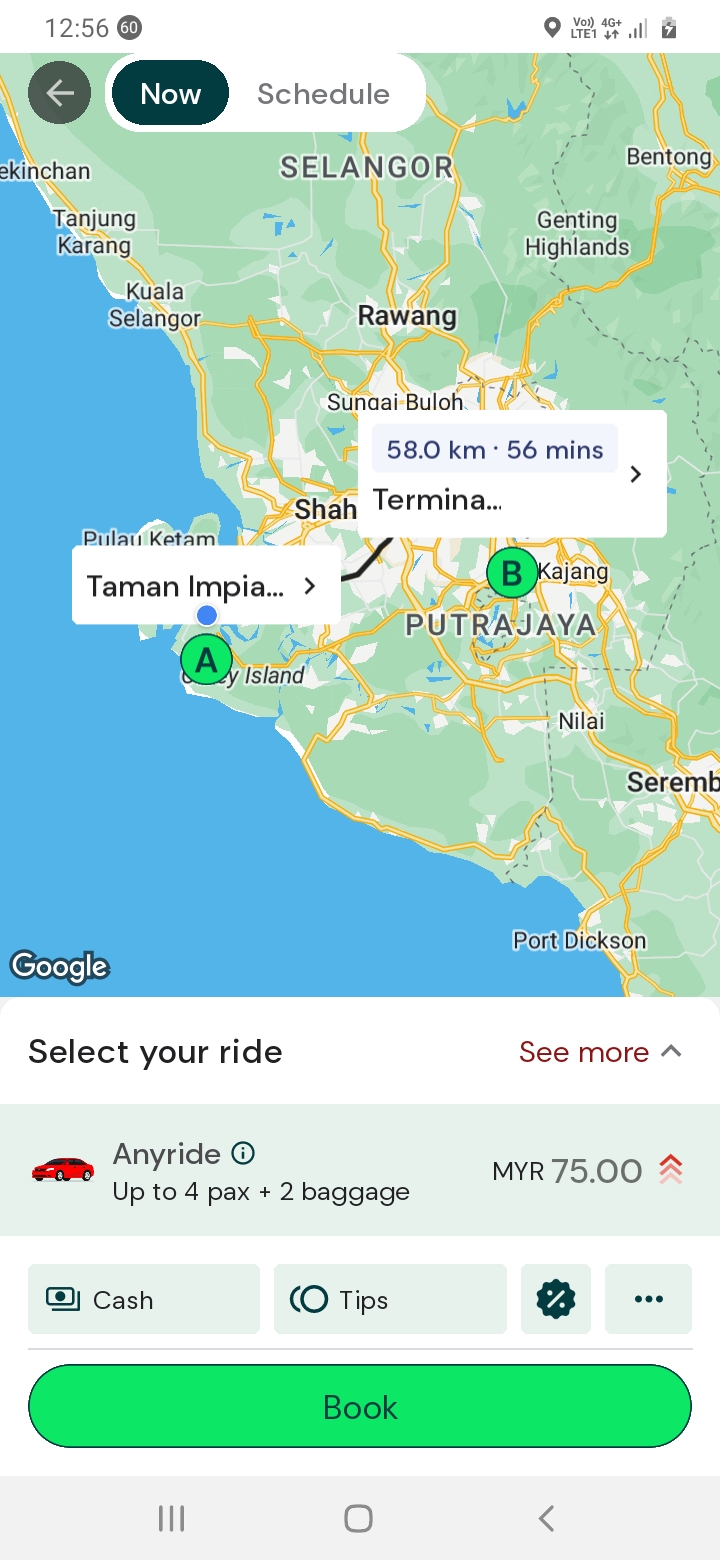Change the Cash payment method
This screenshot has height=1560, width=720.
[144, 1299]
